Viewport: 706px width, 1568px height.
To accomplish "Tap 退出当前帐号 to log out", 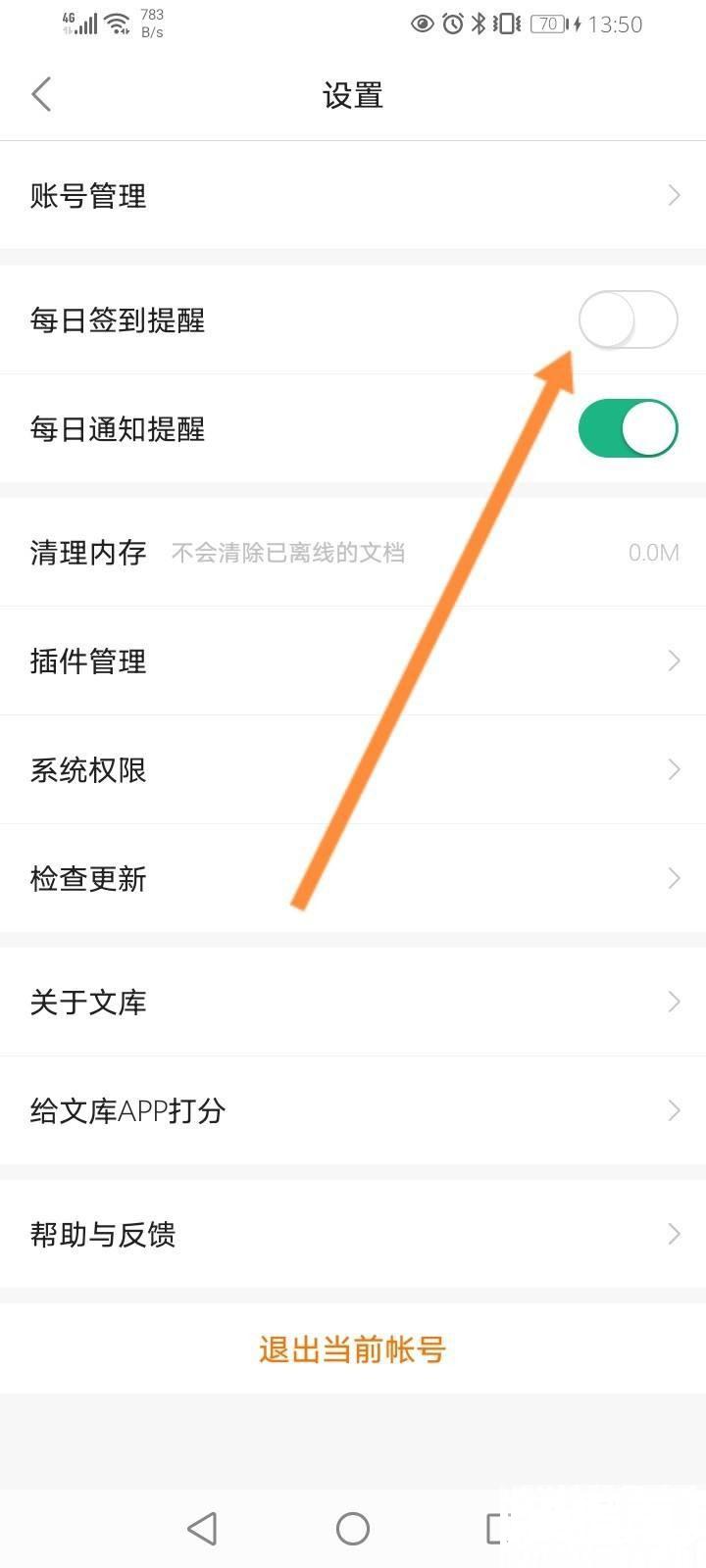I will (x=353, y=1349).
